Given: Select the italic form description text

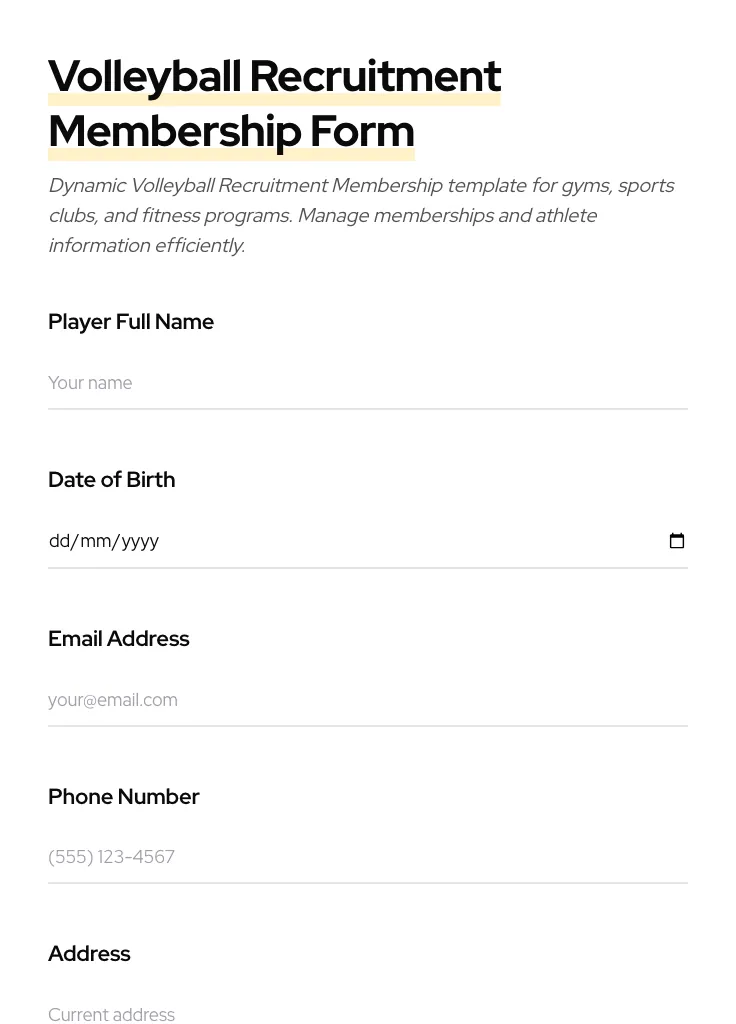Looking at the screenshot, I should (x=361, y=215).
